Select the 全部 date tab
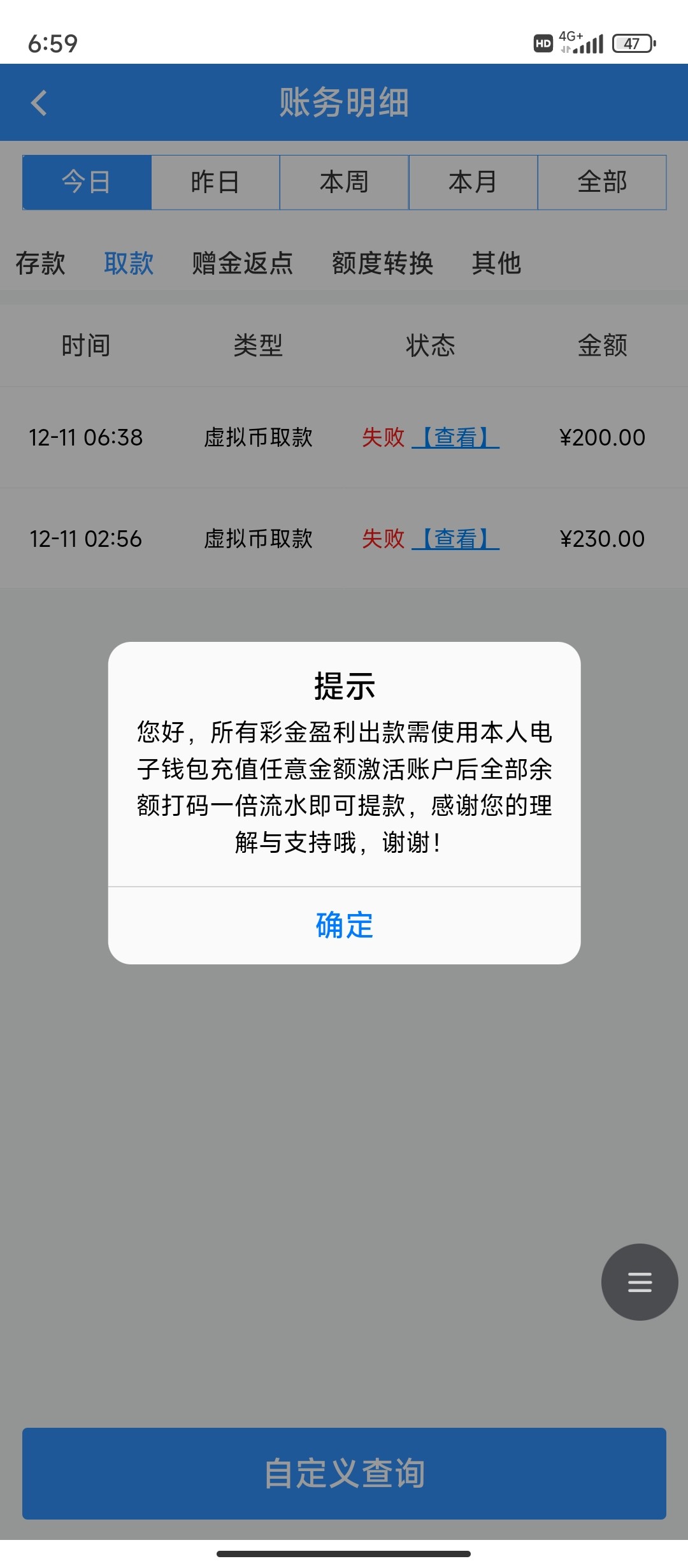The image size is (688, 1568). coord(602,182)
